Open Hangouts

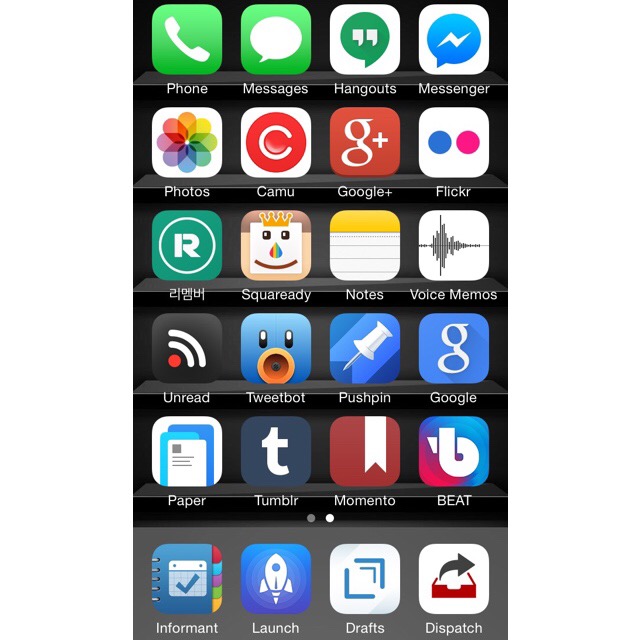click(x=365, y=40)
